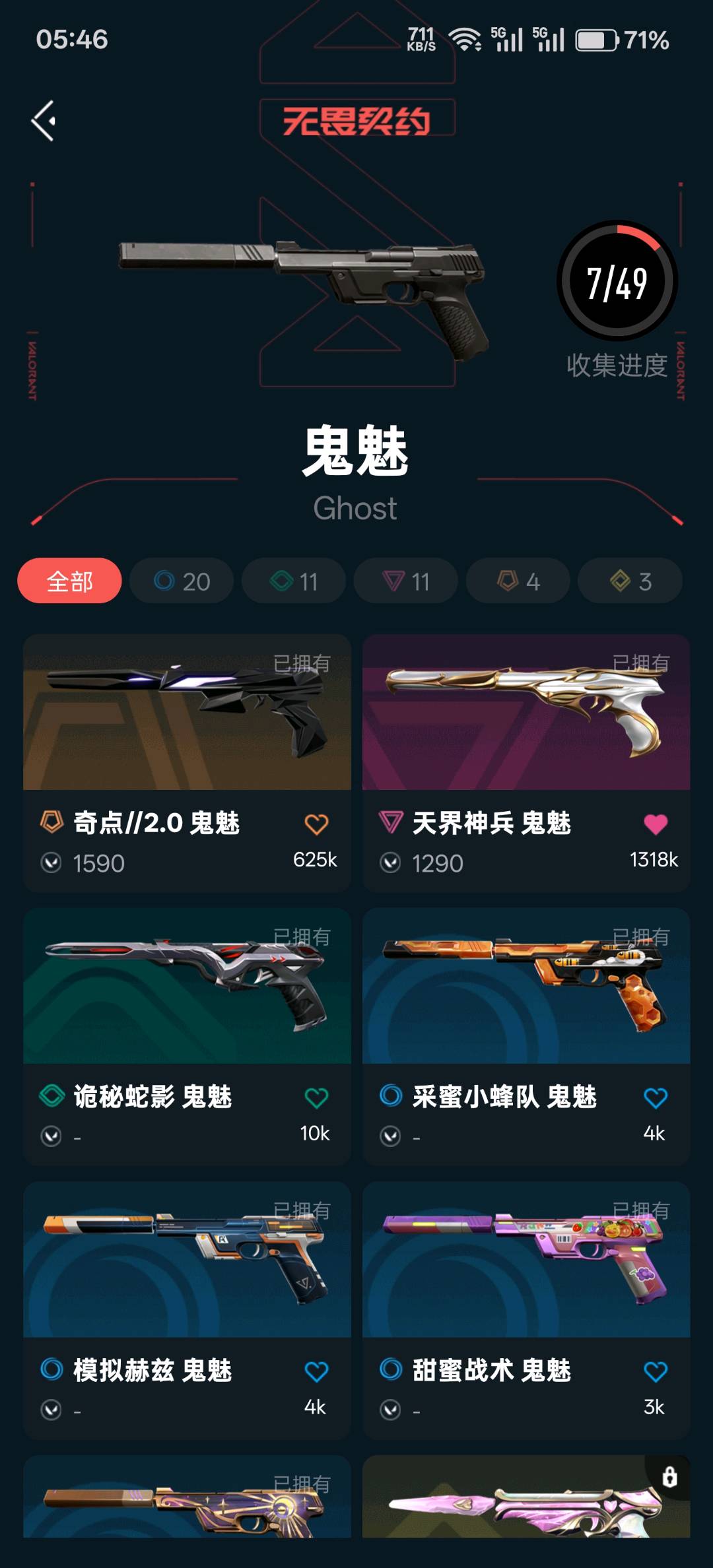Open the 奇点//2.0 鬼魅 skin card

[x=187, y=763]
